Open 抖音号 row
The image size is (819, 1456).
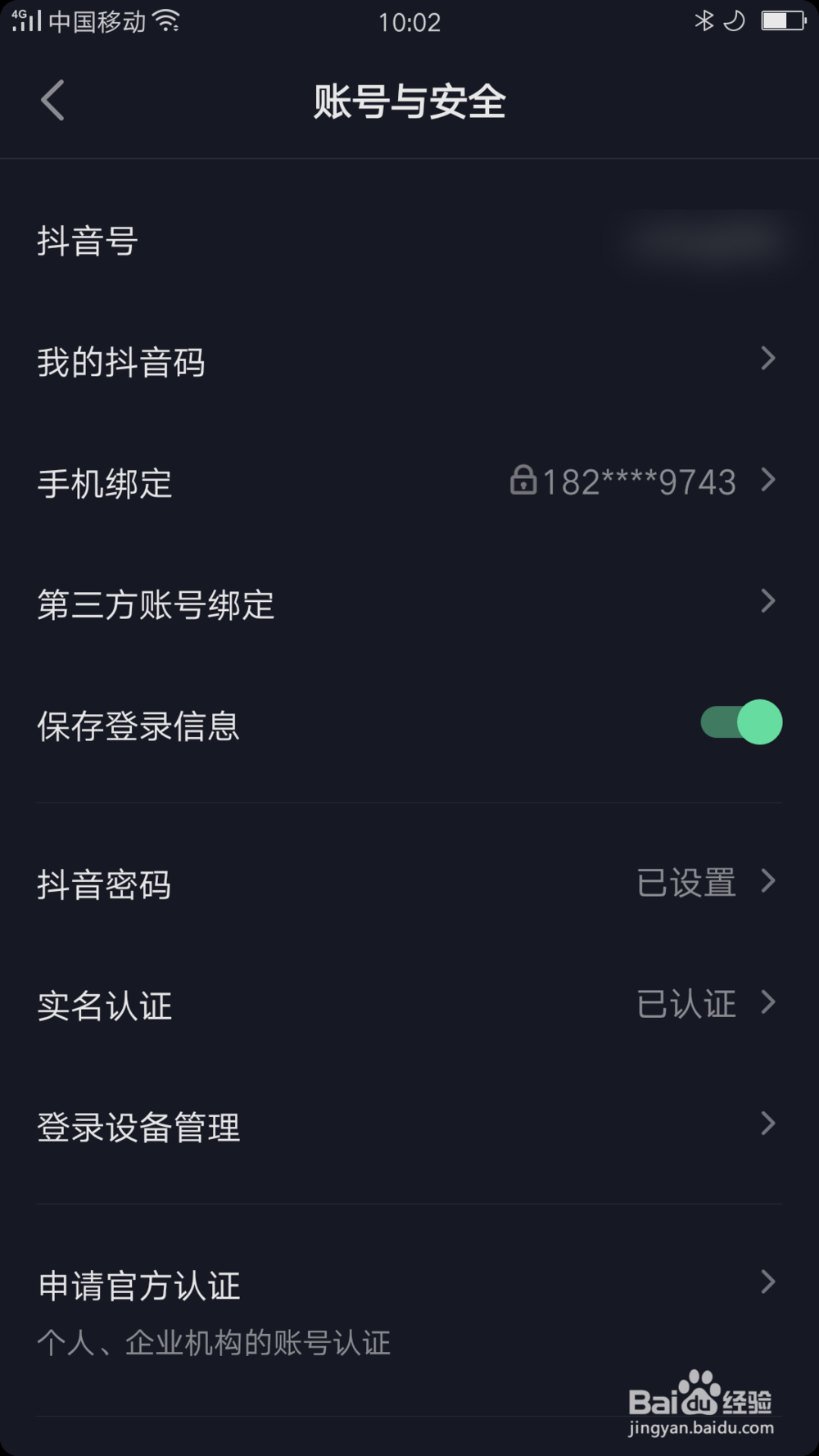[409, 241]
